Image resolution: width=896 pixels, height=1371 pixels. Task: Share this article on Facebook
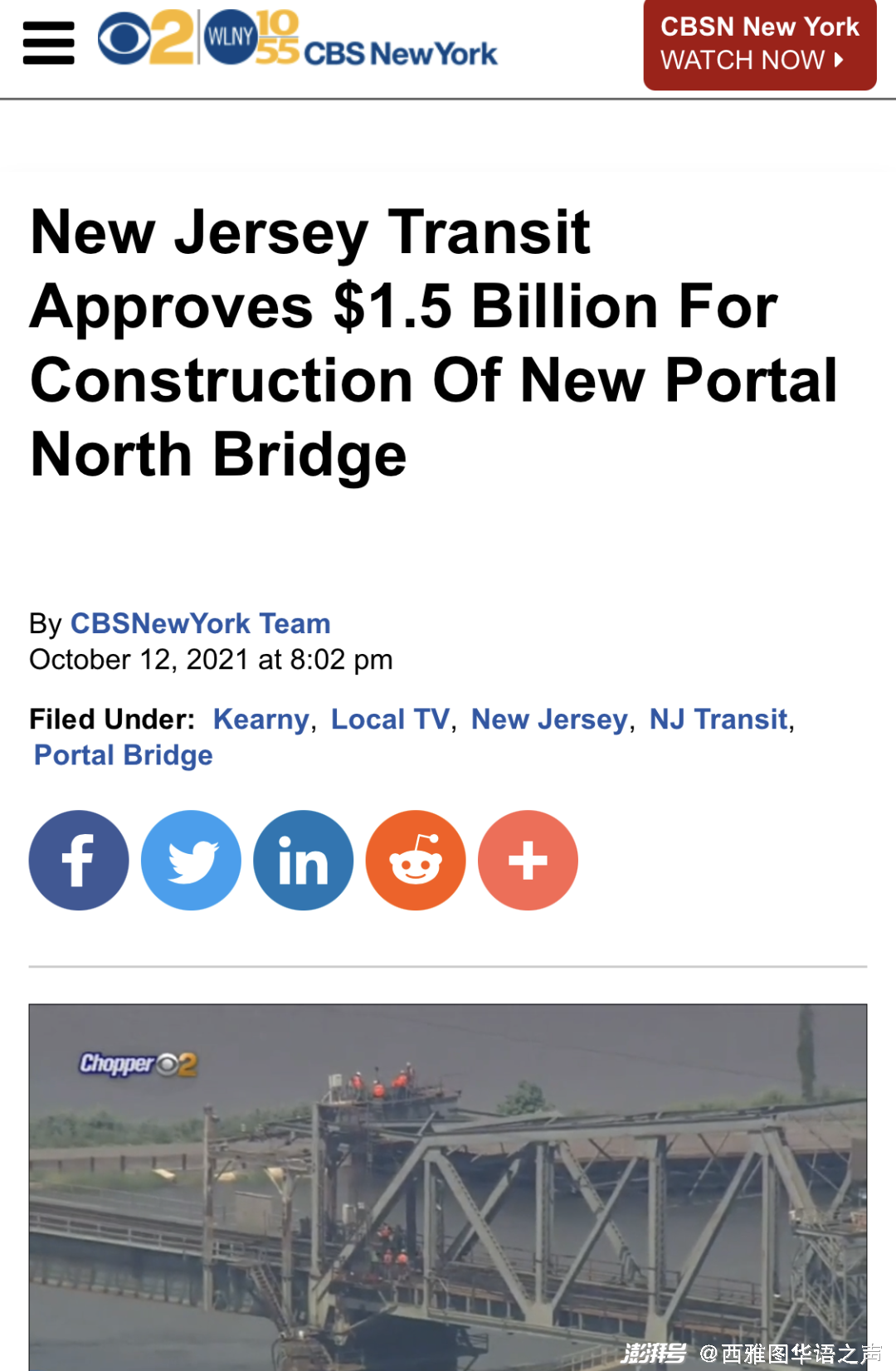click(x=79, y=861)
